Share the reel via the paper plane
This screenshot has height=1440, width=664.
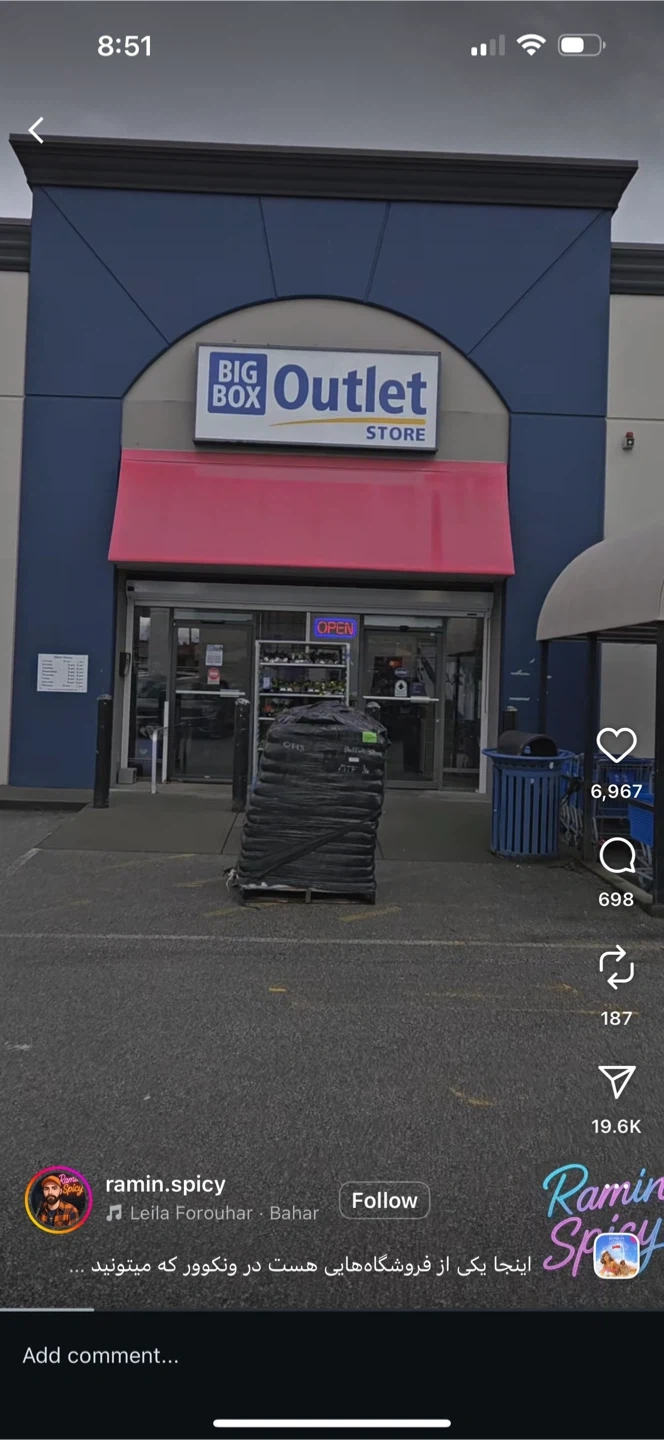pos(616,1082)
